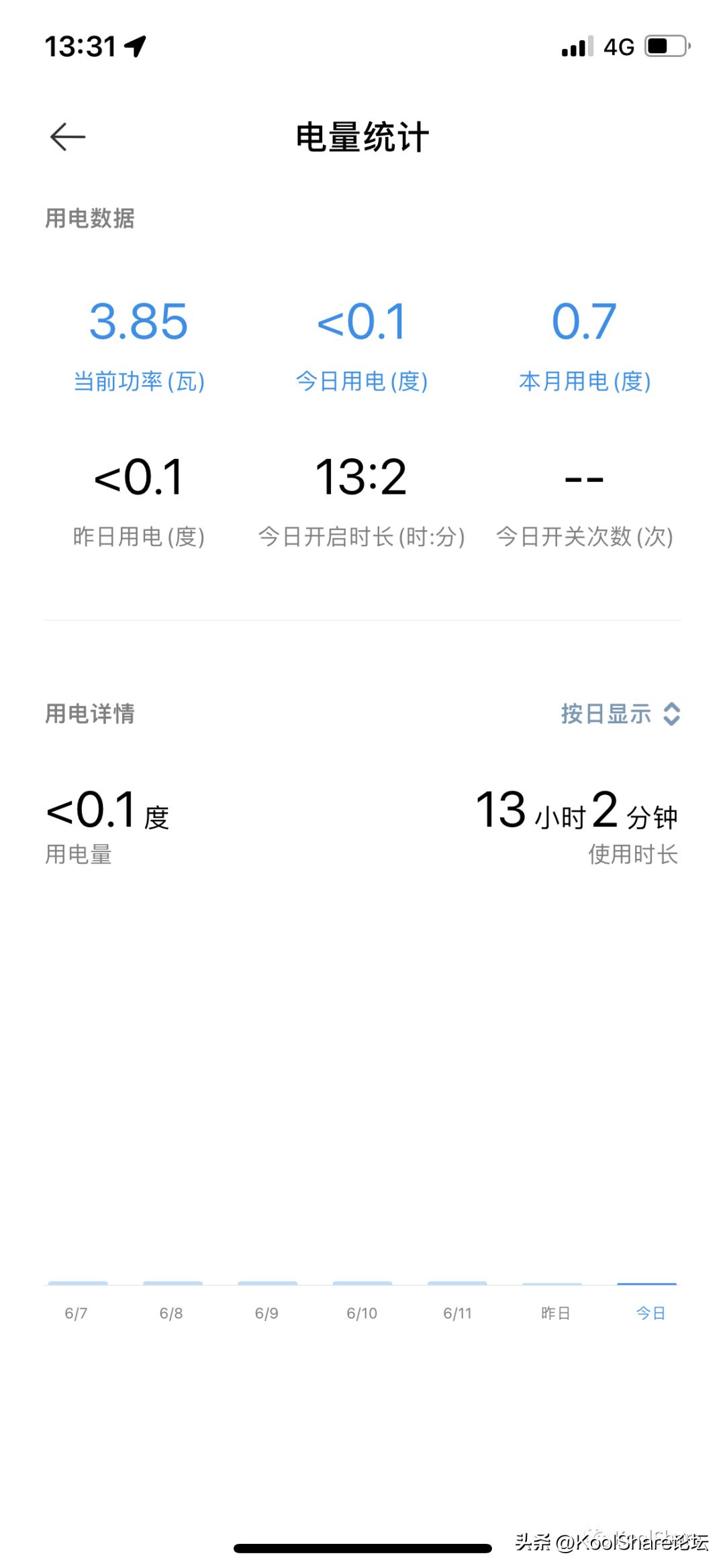Select the 6/9 bar in the chart
The image size is (725, 1568).
point(267,1283)
